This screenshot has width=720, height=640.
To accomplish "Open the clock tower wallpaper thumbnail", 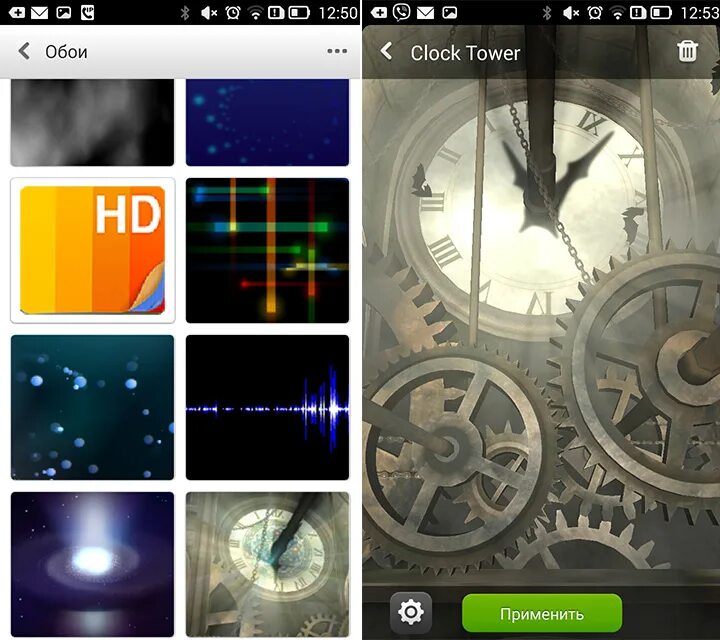I will [267, 563].
